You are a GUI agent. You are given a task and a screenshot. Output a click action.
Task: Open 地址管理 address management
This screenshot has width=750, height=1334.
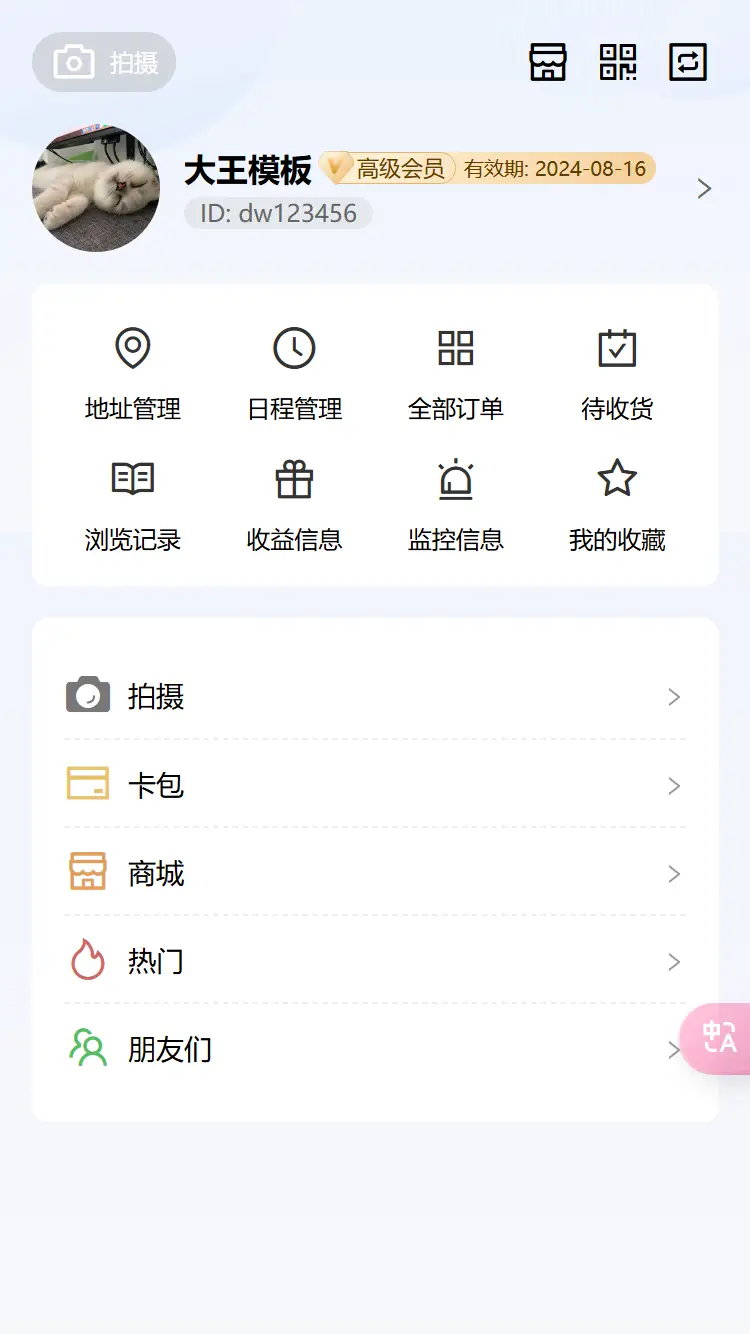click(x=133, y=375)
